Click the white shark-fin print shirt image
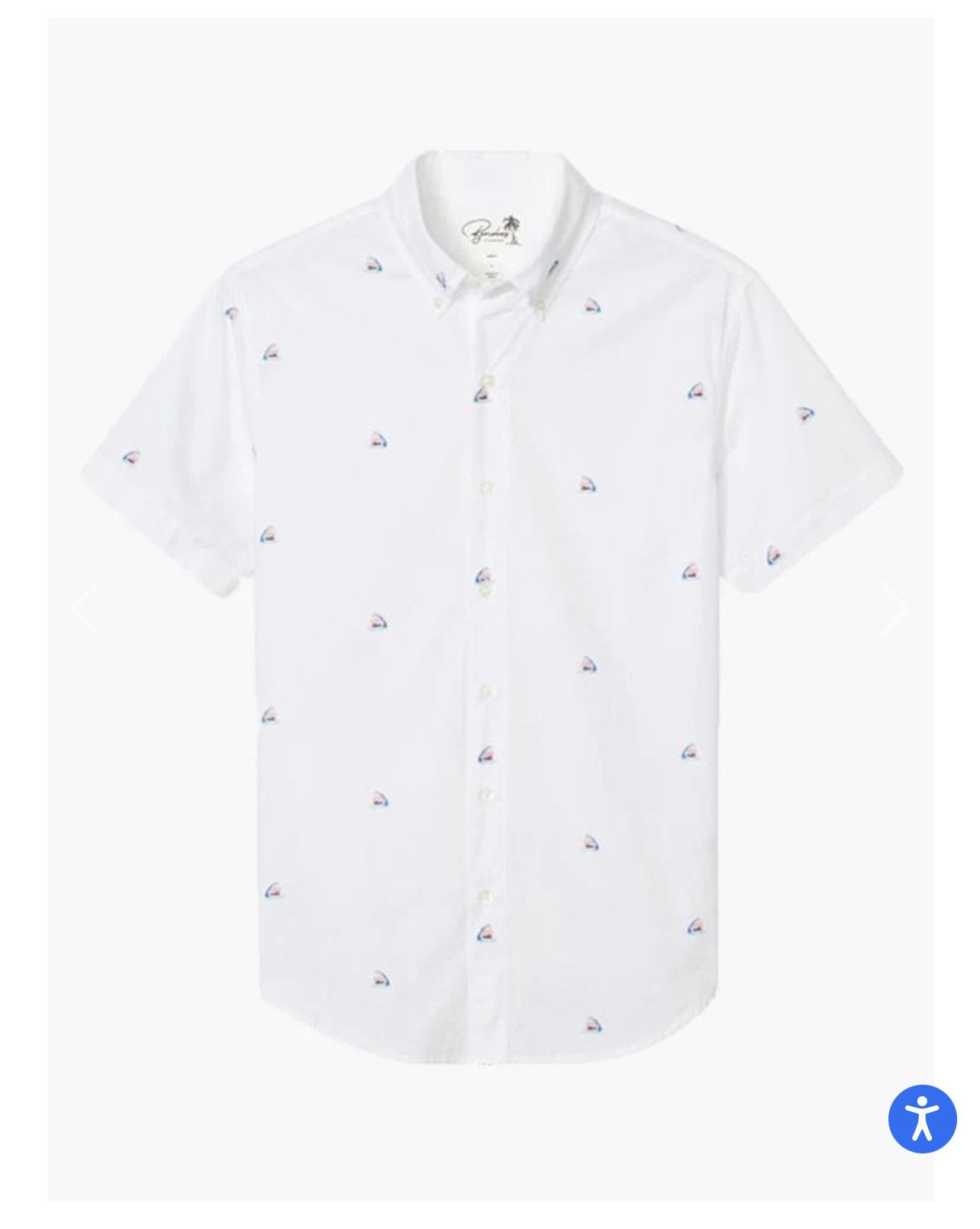 [x=488, y=611]
